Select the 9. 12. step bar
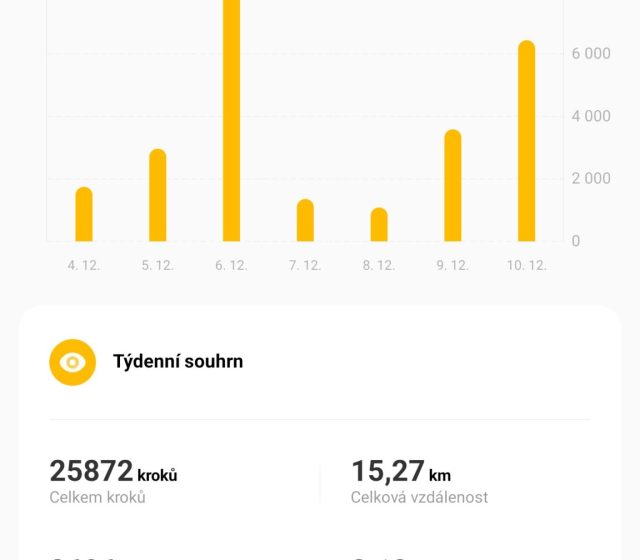 [x=453, y=187]
